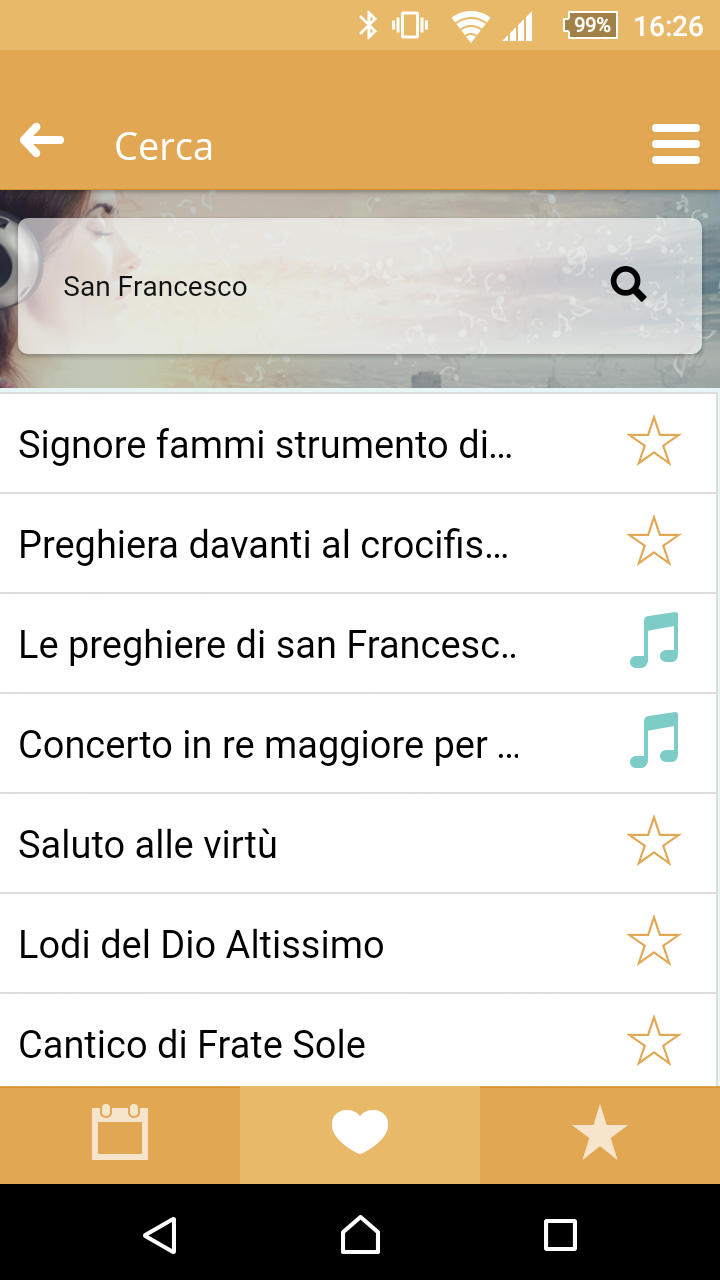This screenshot has width=720, height=1280.
Task: Star "Preghiera davanti al crocifis…"
Action: (654, 542)
